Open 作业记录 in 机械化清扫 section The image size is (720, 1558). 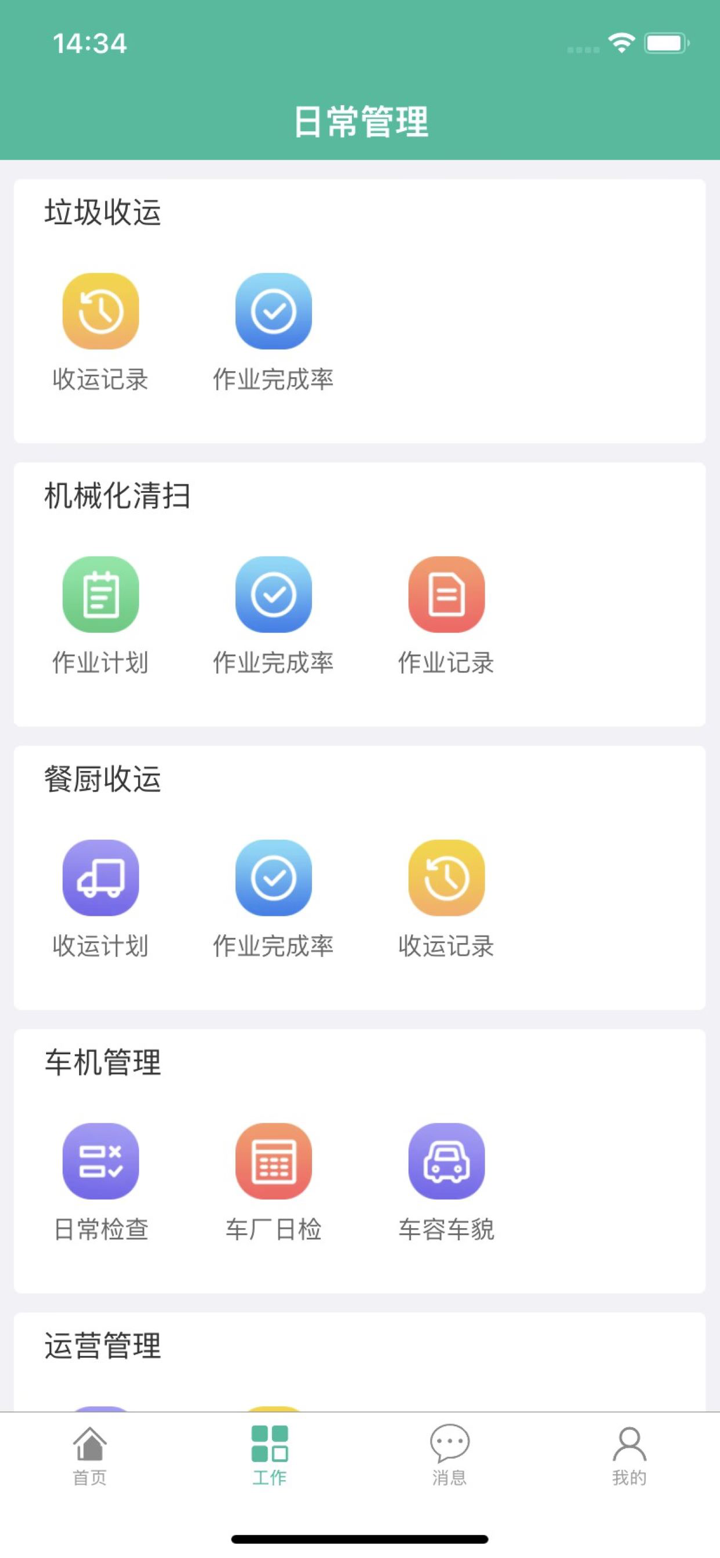[x=447, y=594]
